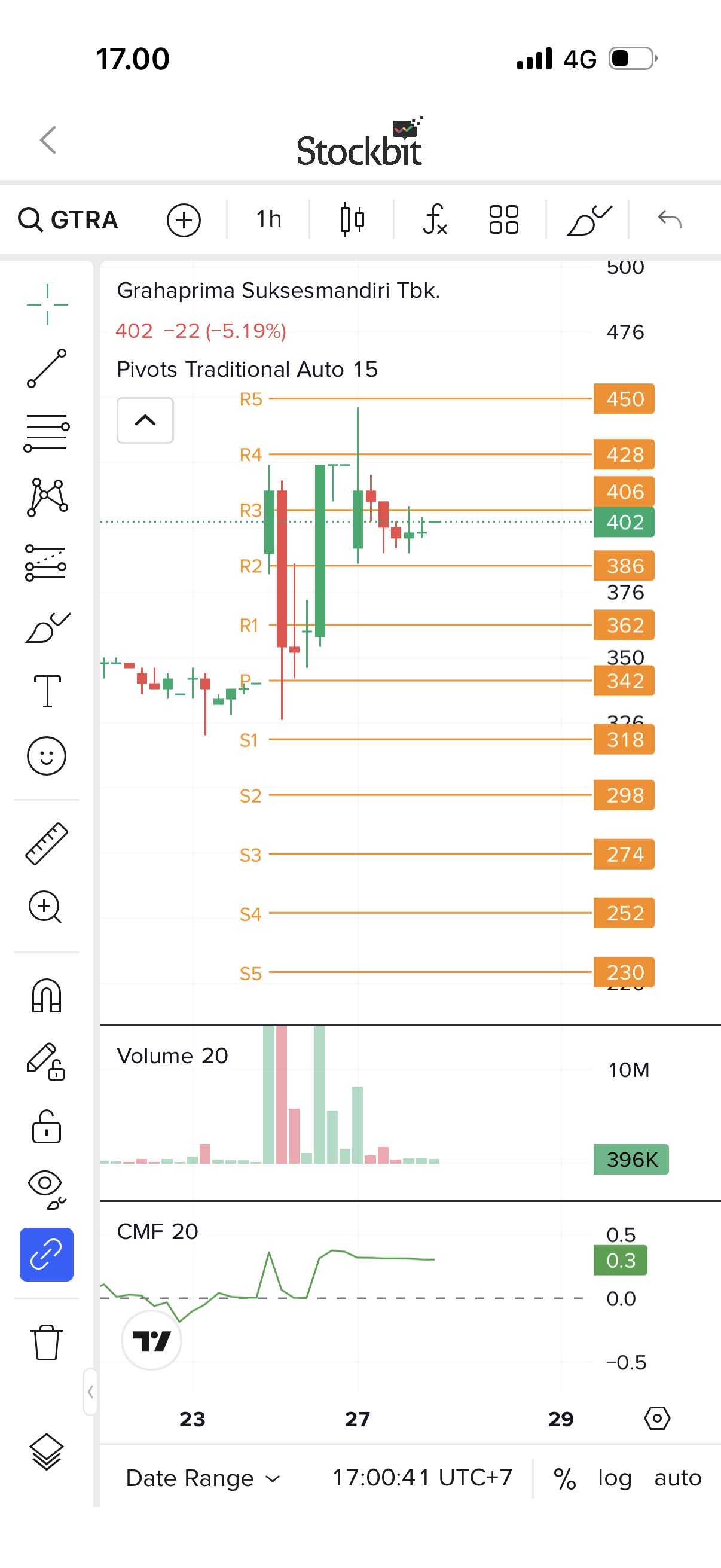The width and height of the screenshot is (721, 1568).
Task: Select the ruler measure tool
Action: [x=47, y=844]
